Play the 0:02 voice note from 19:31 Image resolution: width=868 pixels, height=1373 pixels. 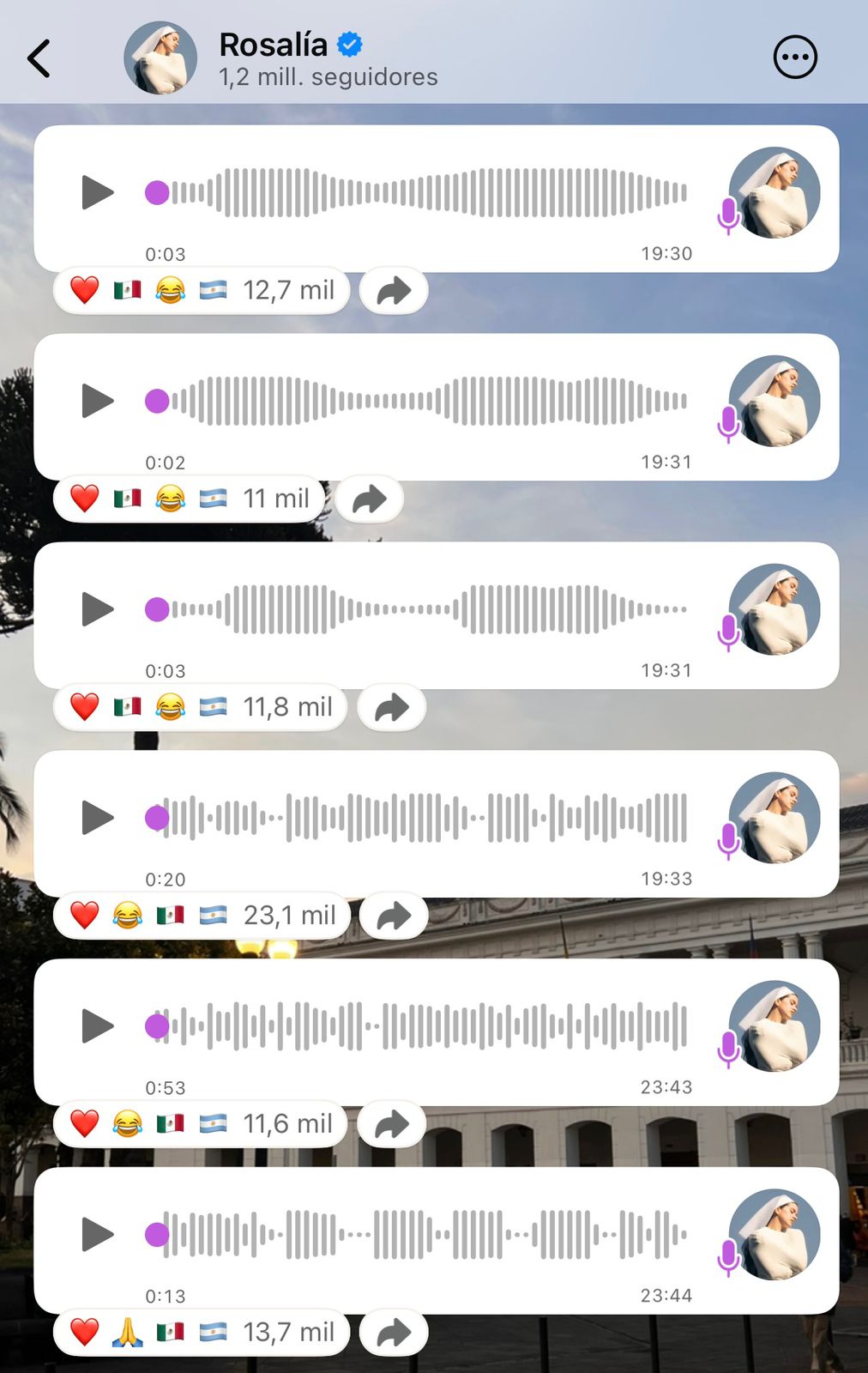(97, 401)
